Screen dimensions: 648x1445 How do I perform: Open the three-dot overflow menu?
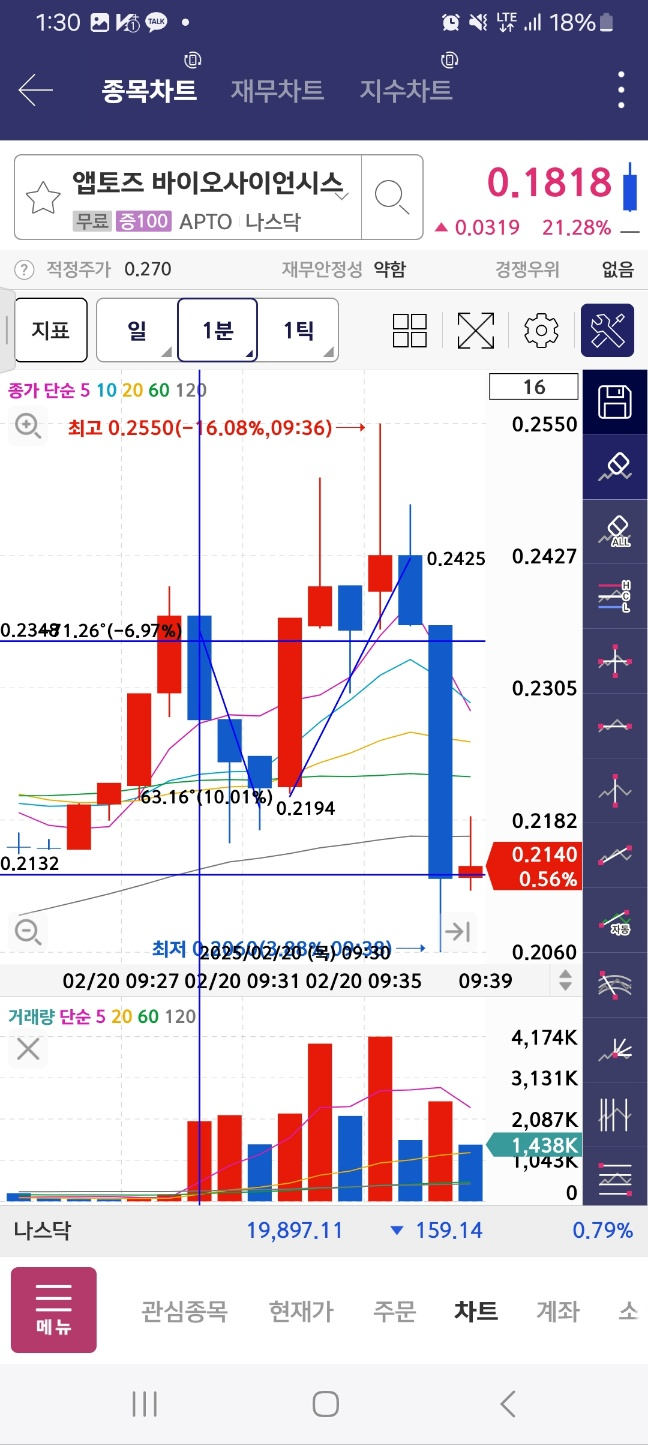tap(622, 91)
